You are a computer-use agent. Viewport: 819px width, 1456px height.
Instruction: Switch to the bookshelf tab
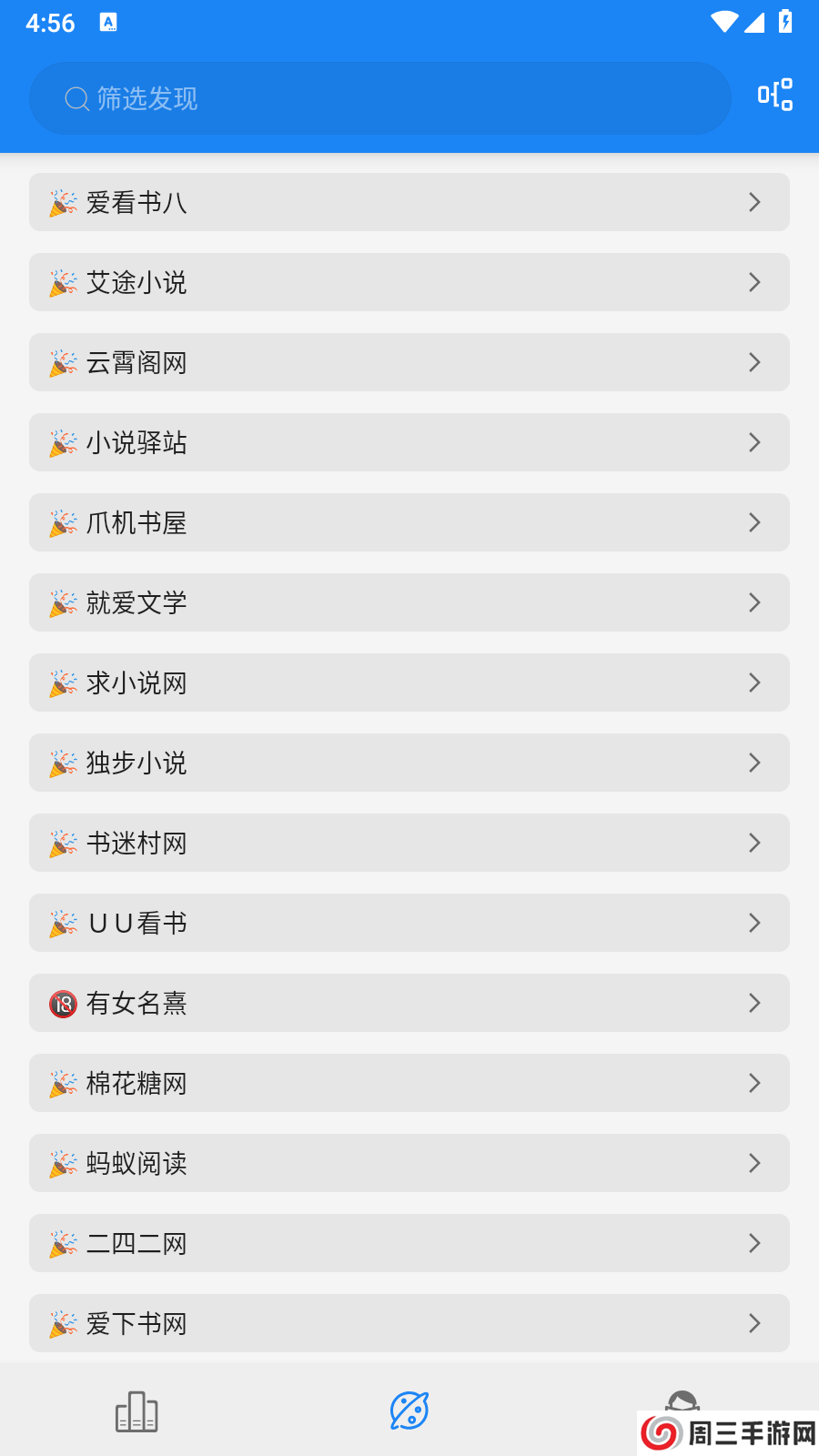tap(136, 1411)
